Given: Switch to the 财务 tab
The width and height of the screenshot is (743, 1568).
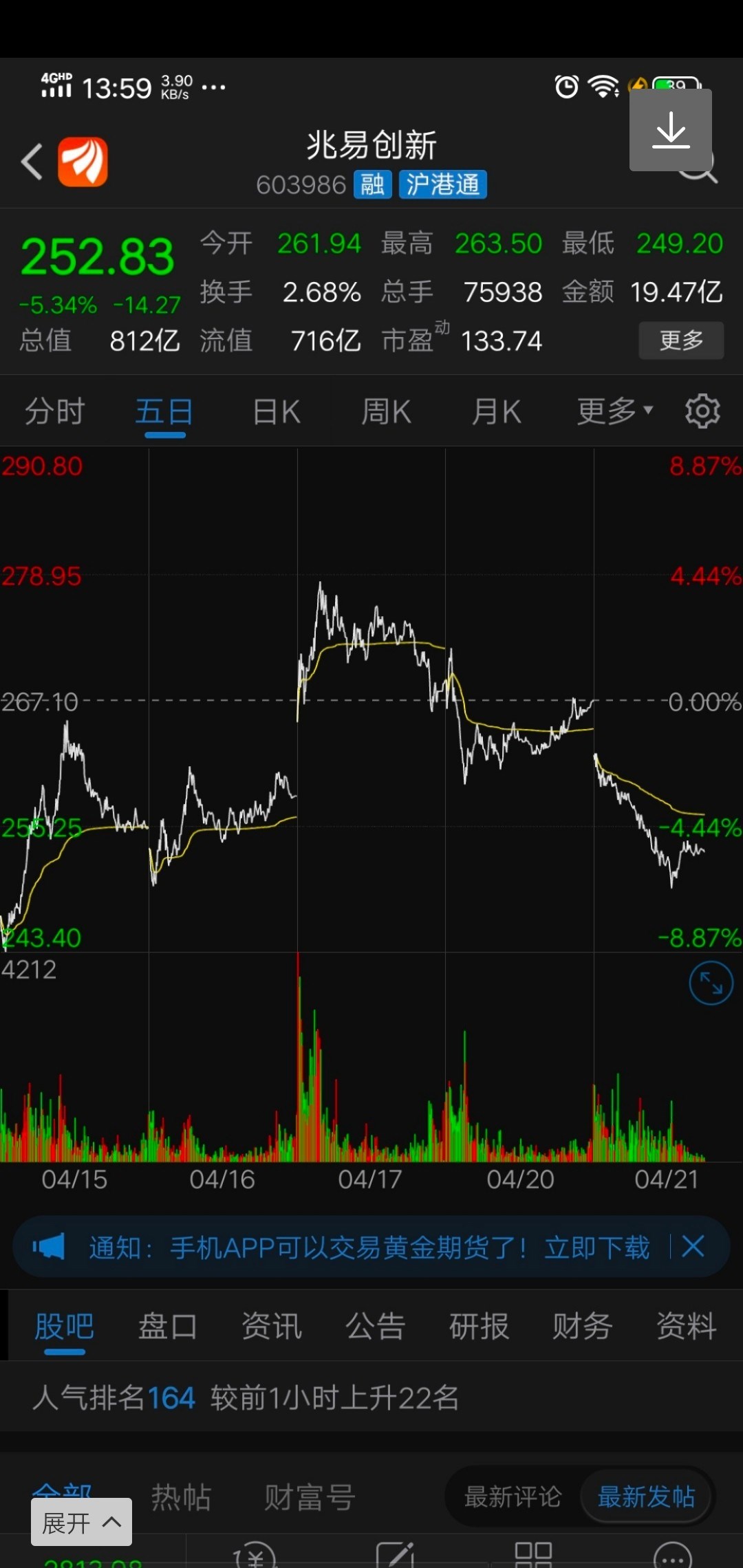Looking at the screenshot, I should click(x=583, y=1325).
